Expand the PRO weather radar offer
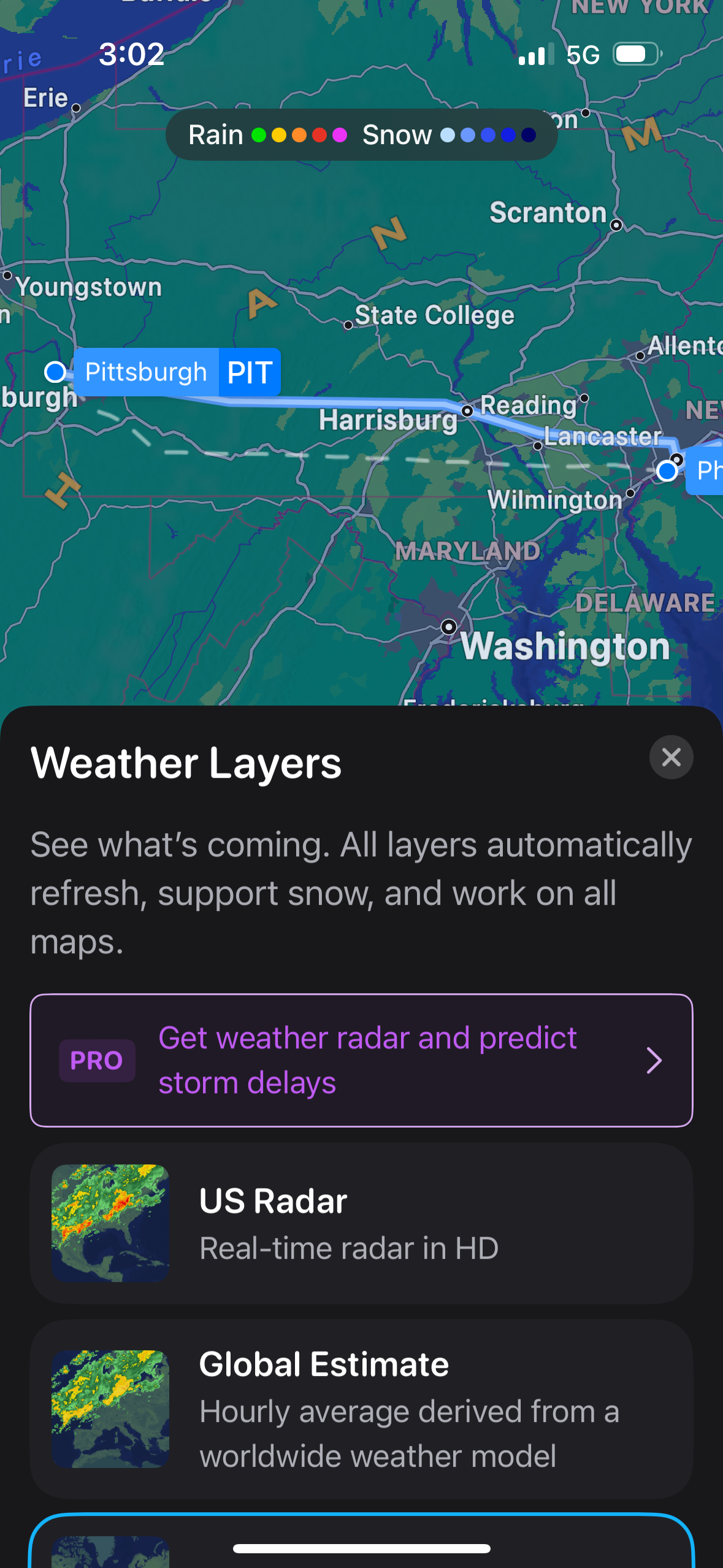 [x=654, y=1059]
